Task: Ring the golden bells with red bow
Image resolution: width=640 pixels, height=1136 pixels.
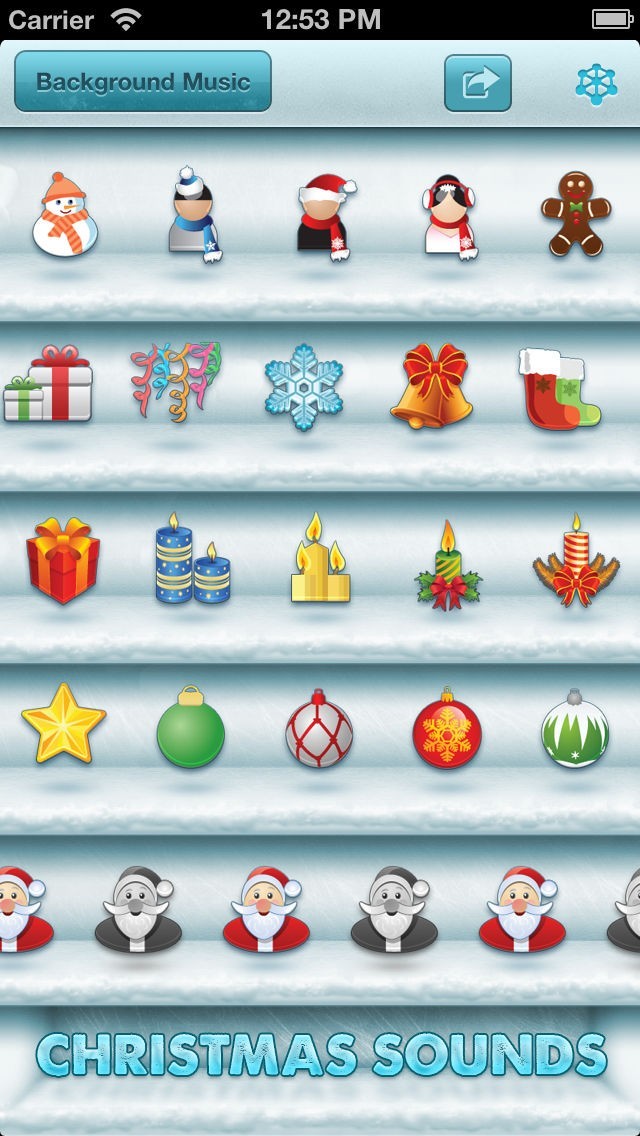Action: pos(432,386)
